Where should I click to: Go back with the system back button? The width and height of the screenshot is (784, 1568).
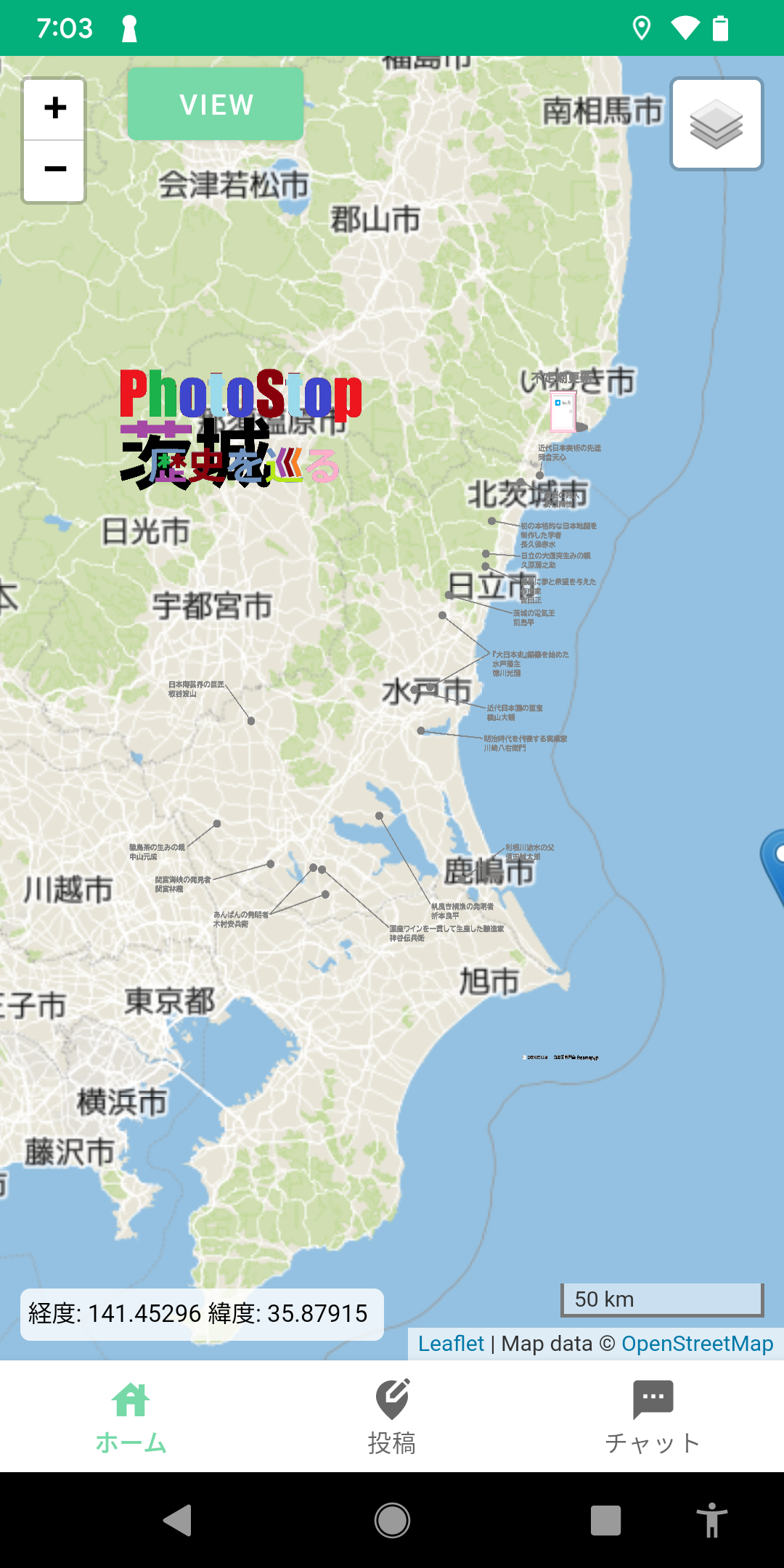(178, 1520)
